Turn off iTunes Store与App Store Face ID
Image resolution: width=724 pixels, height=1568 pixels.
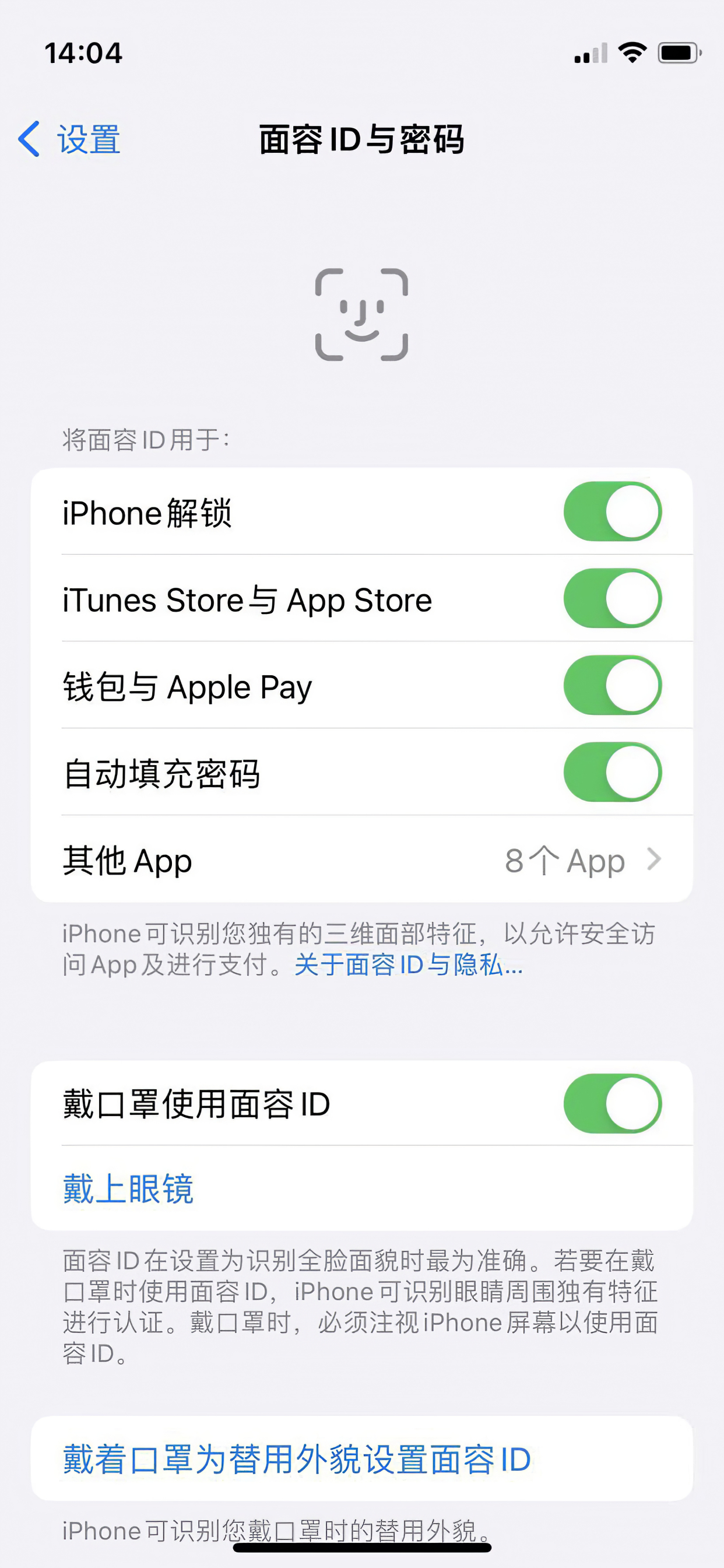pos(612,598)
